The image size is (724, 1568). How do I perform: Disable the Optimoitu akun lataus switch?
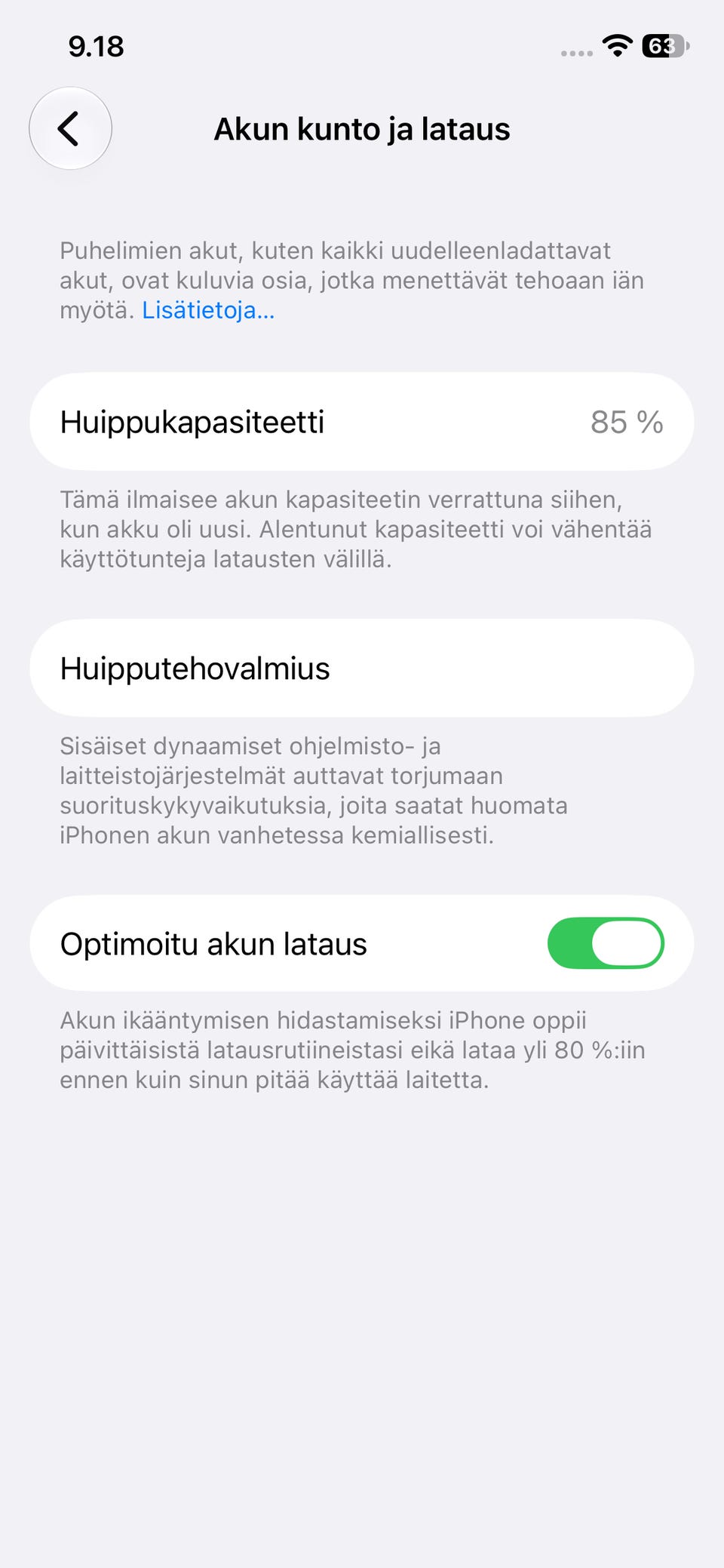pyautogui.click(x=606, y=943)
